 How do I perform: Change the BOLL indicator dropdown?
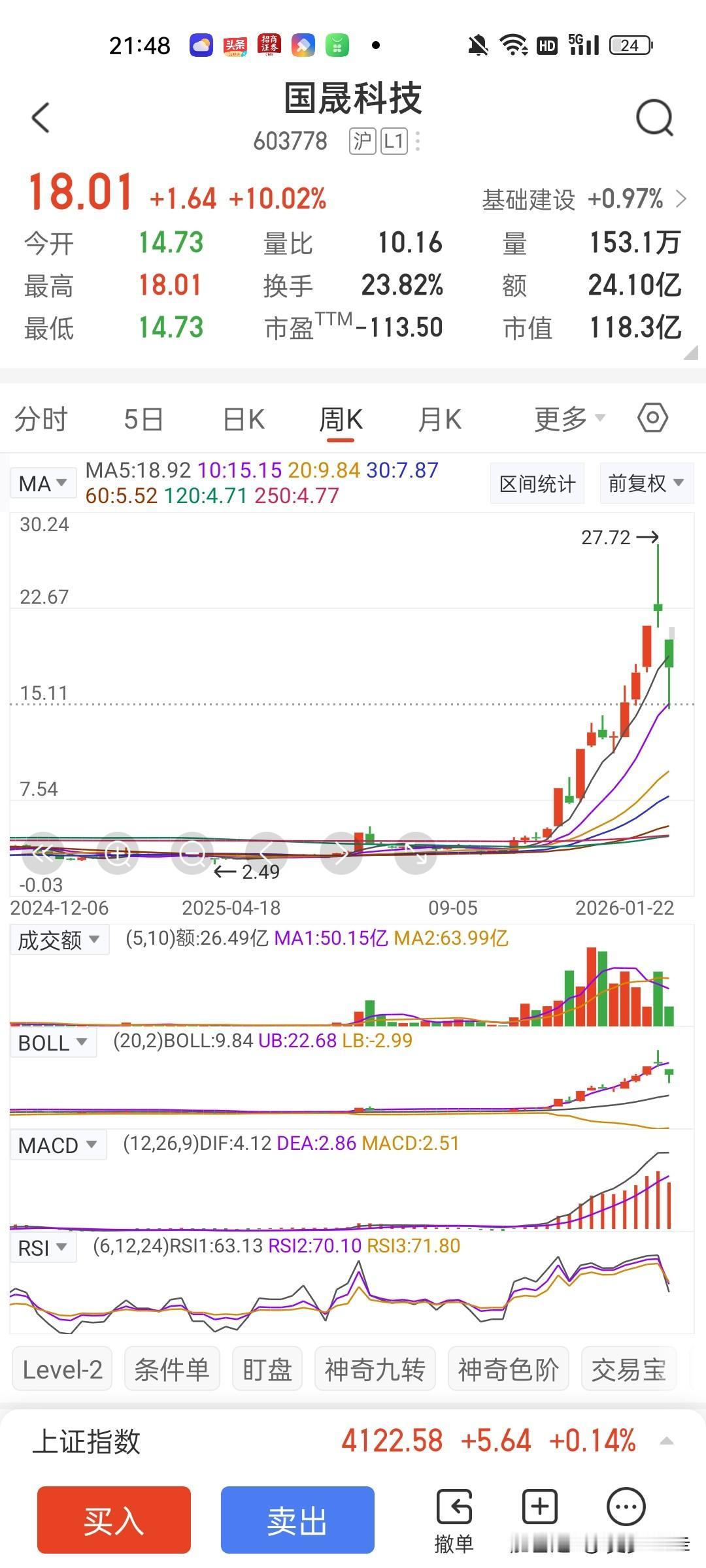pos(52,1043)
